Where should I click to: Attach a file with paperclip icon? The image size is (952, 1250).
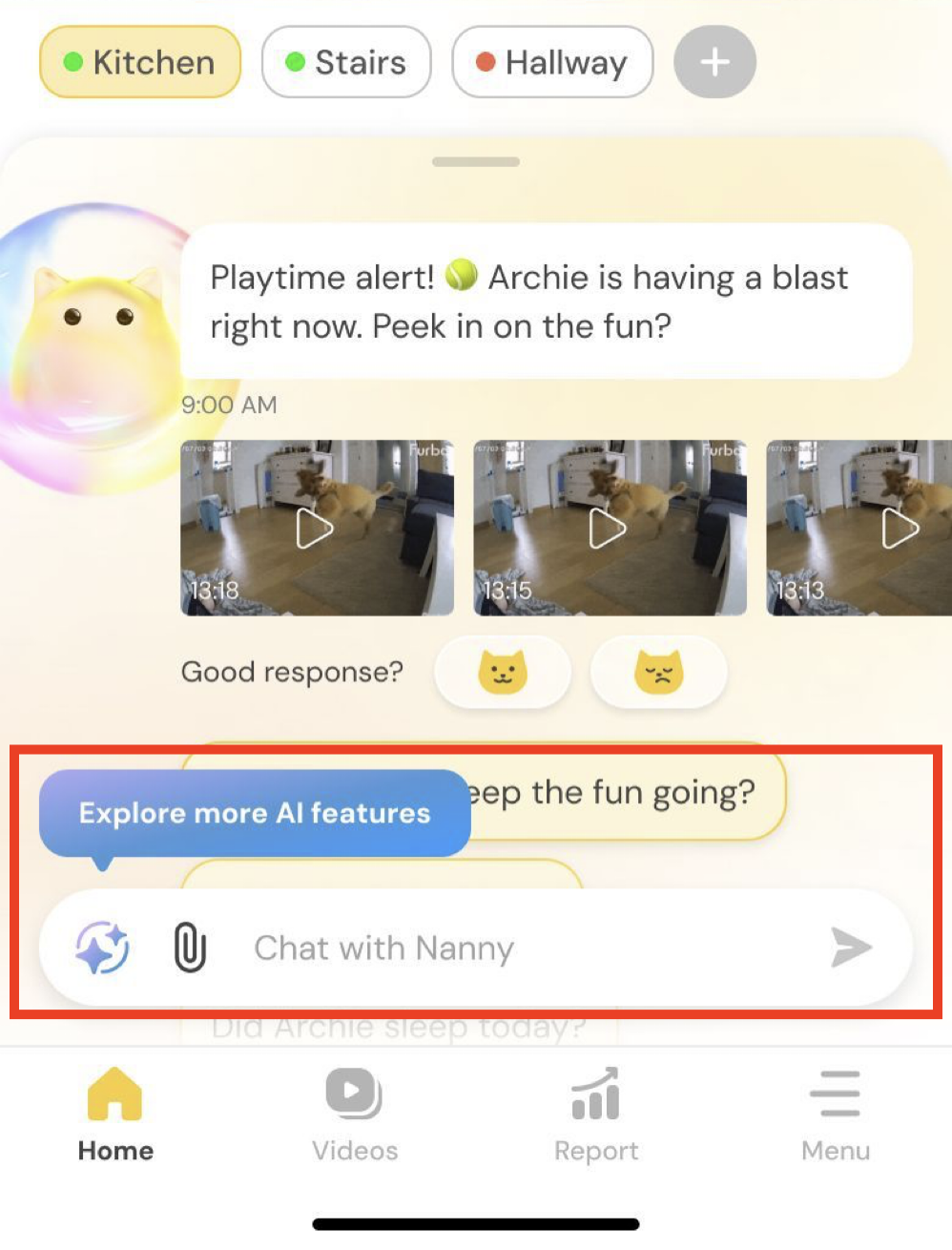click(190, 948)
